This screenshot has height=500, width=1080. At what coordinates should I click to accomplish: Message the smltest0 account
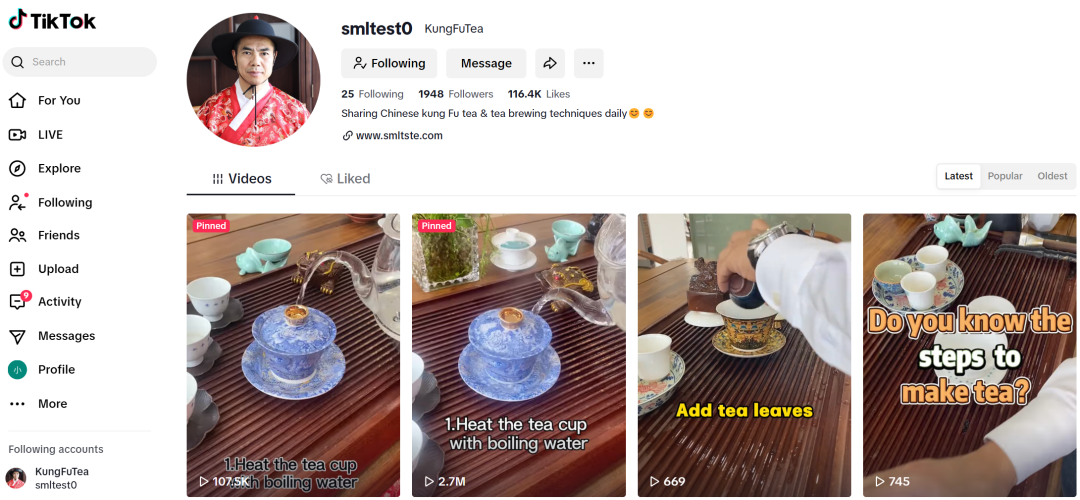pos(486,63)
